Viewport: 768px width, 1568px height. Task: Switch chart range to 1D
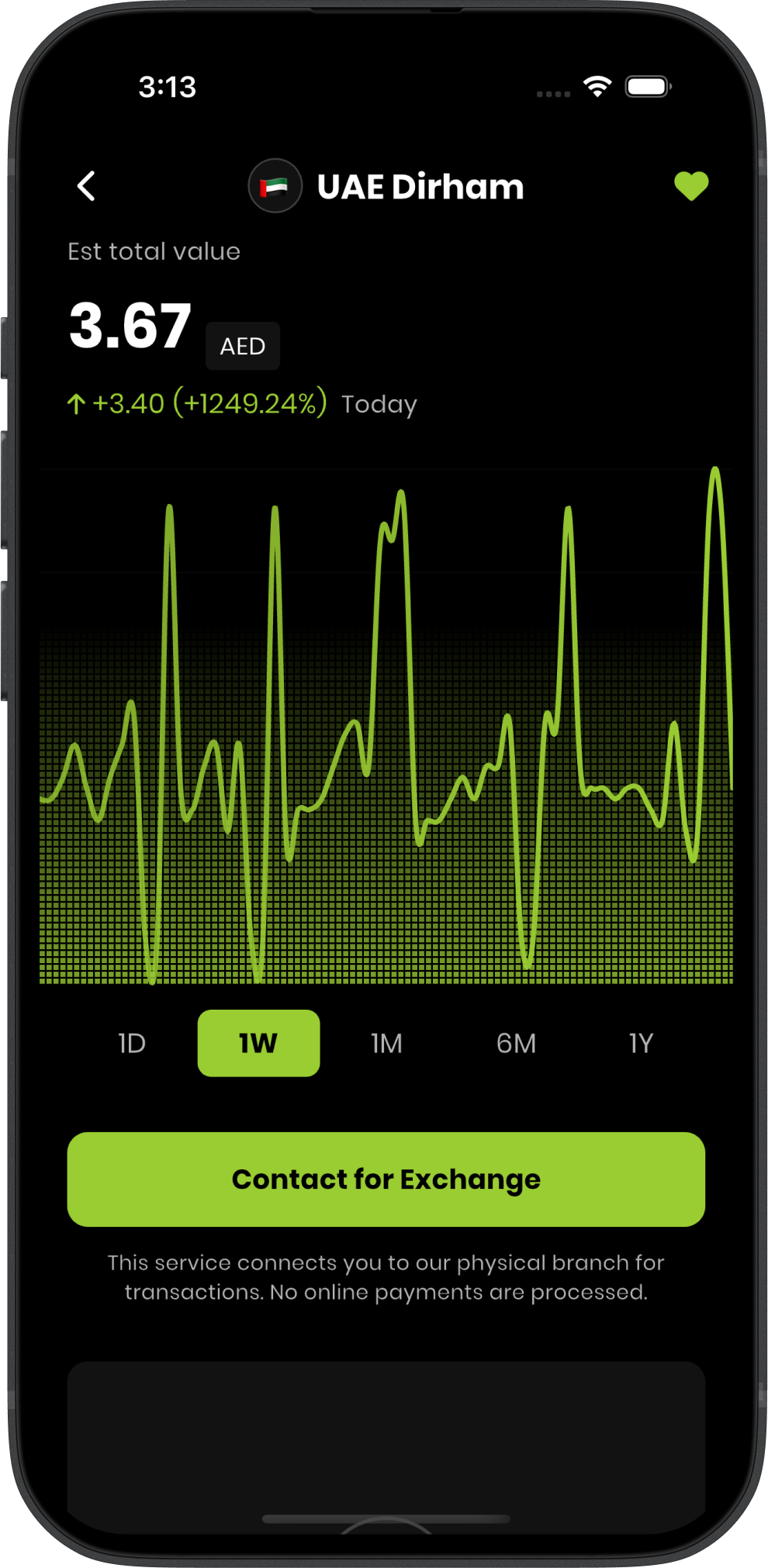click(132, 1043)
